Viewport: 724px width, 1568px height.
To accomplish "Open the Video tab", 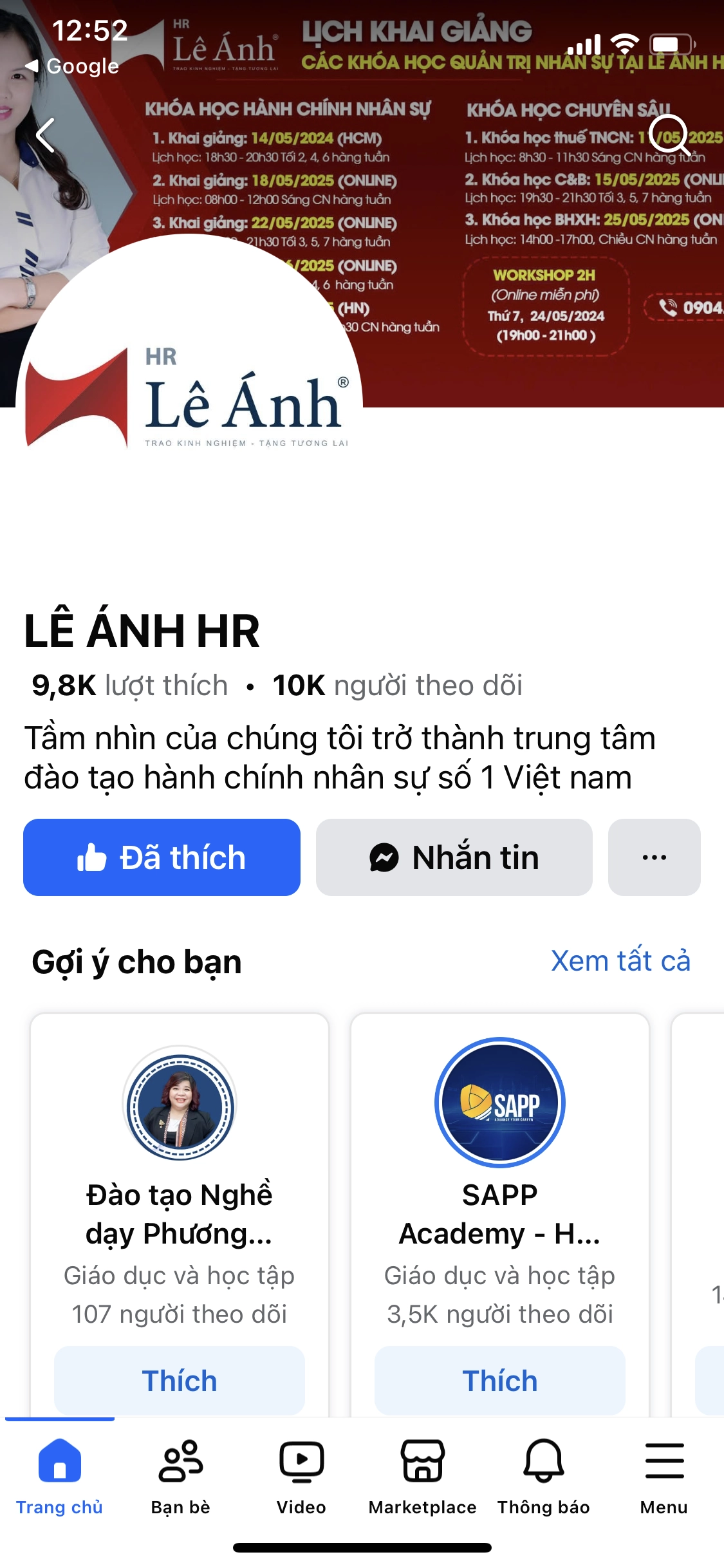I will coord(301,1474).
